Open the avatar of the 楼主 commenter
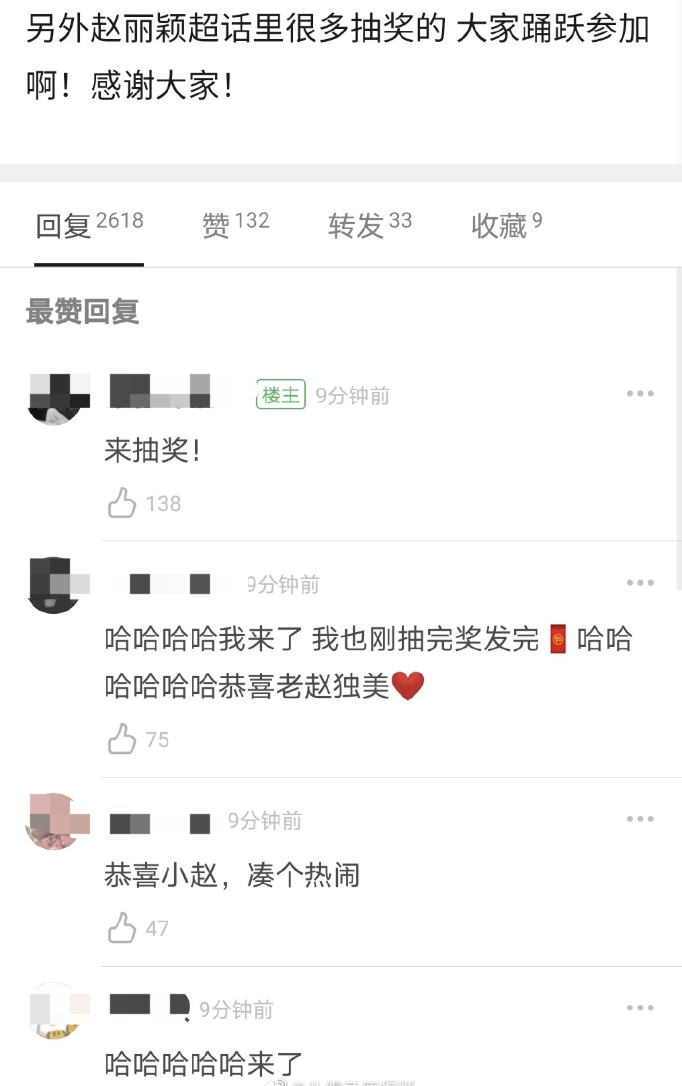 (x=54, y=397)
